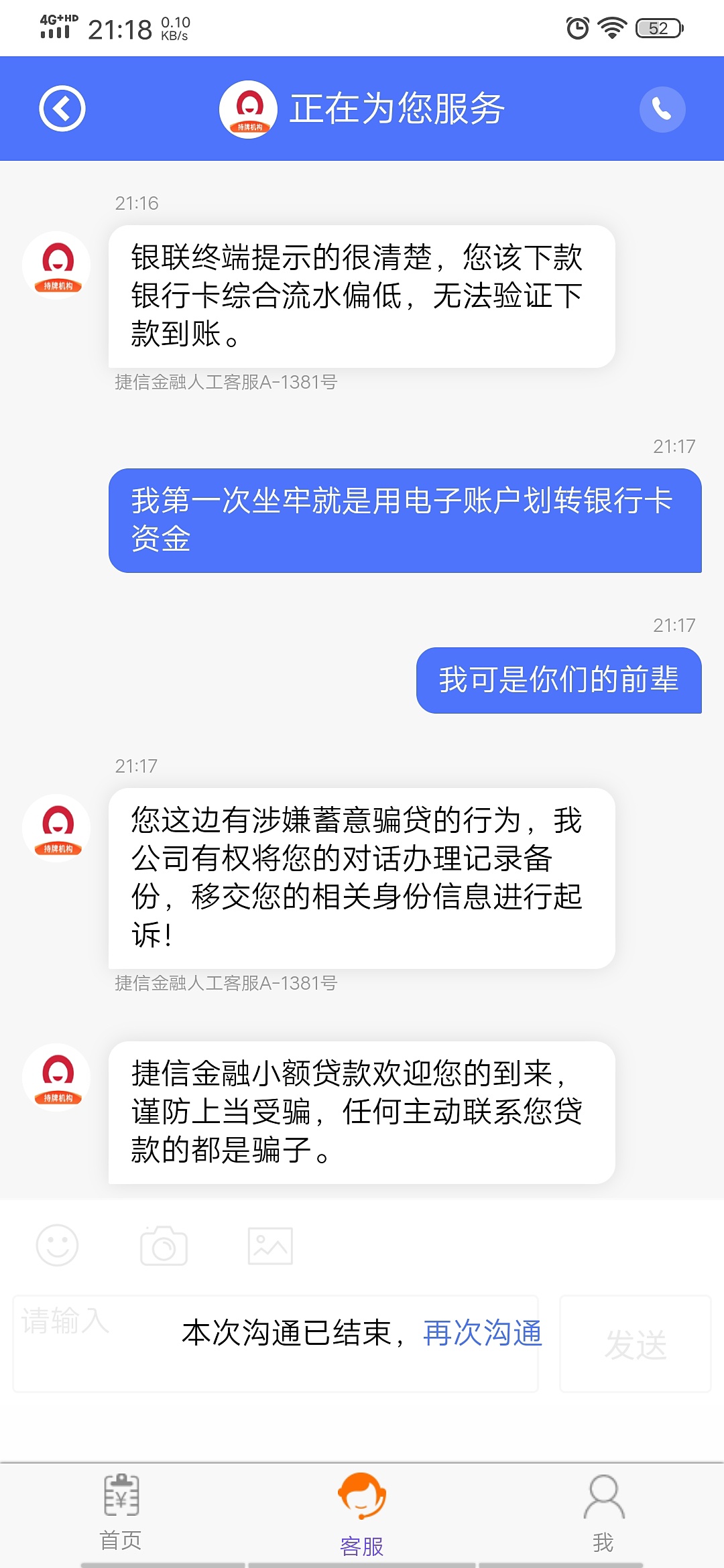Go back using the circled arrow
The image size is (724, 1568).
tap(62, 109)
